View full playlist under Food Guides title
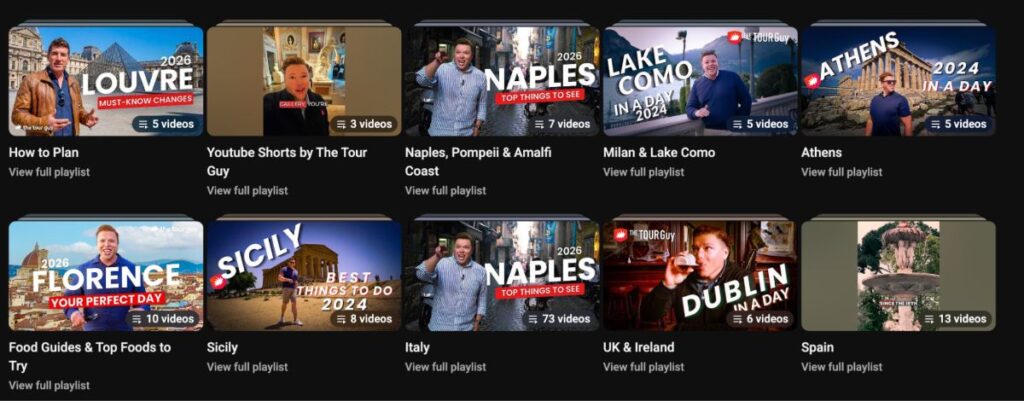 [x=49, y=385]
